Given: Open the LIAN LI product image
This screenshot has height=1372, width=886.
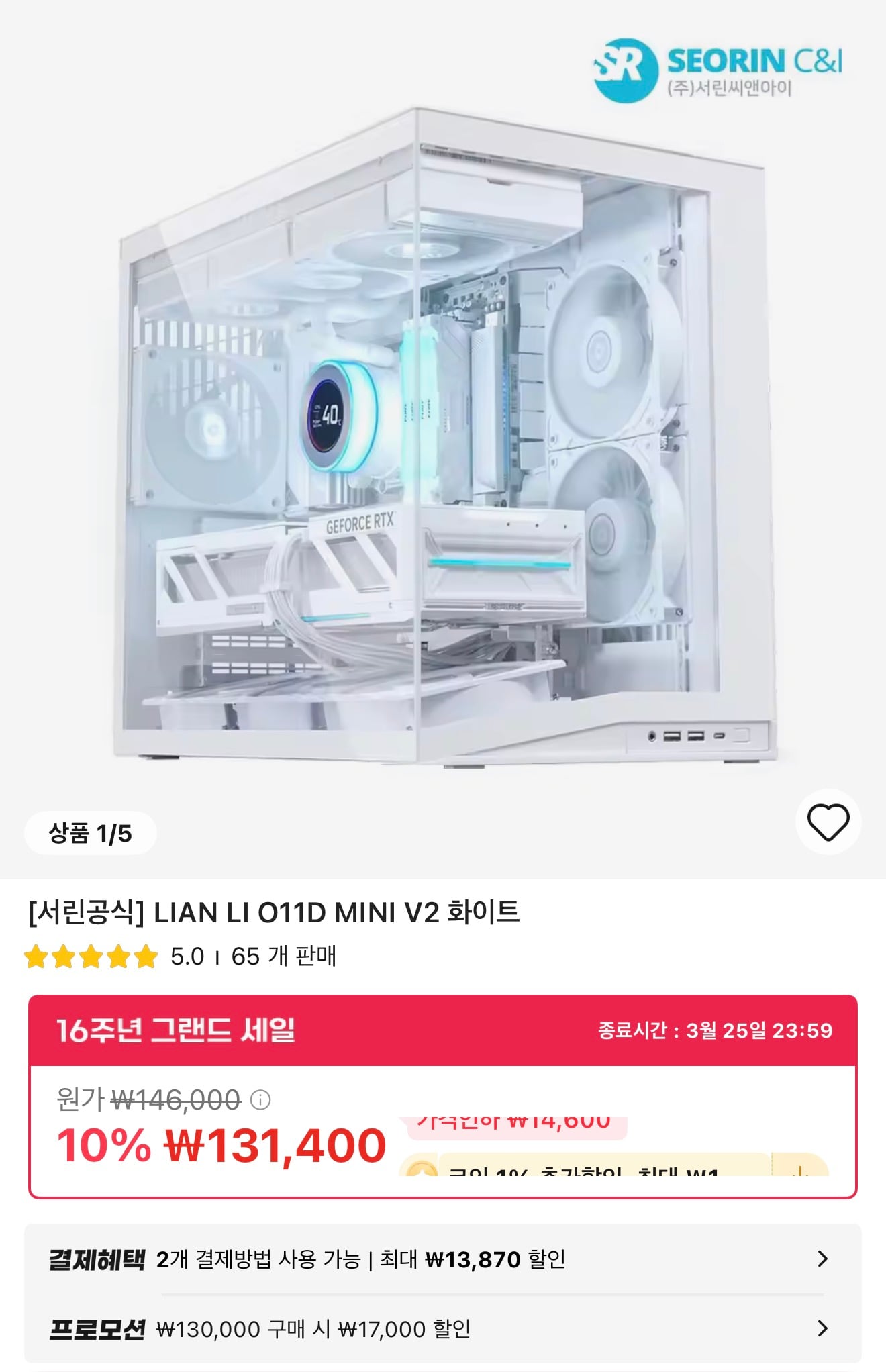Looking at the screenshot, I should pos(443,436).
